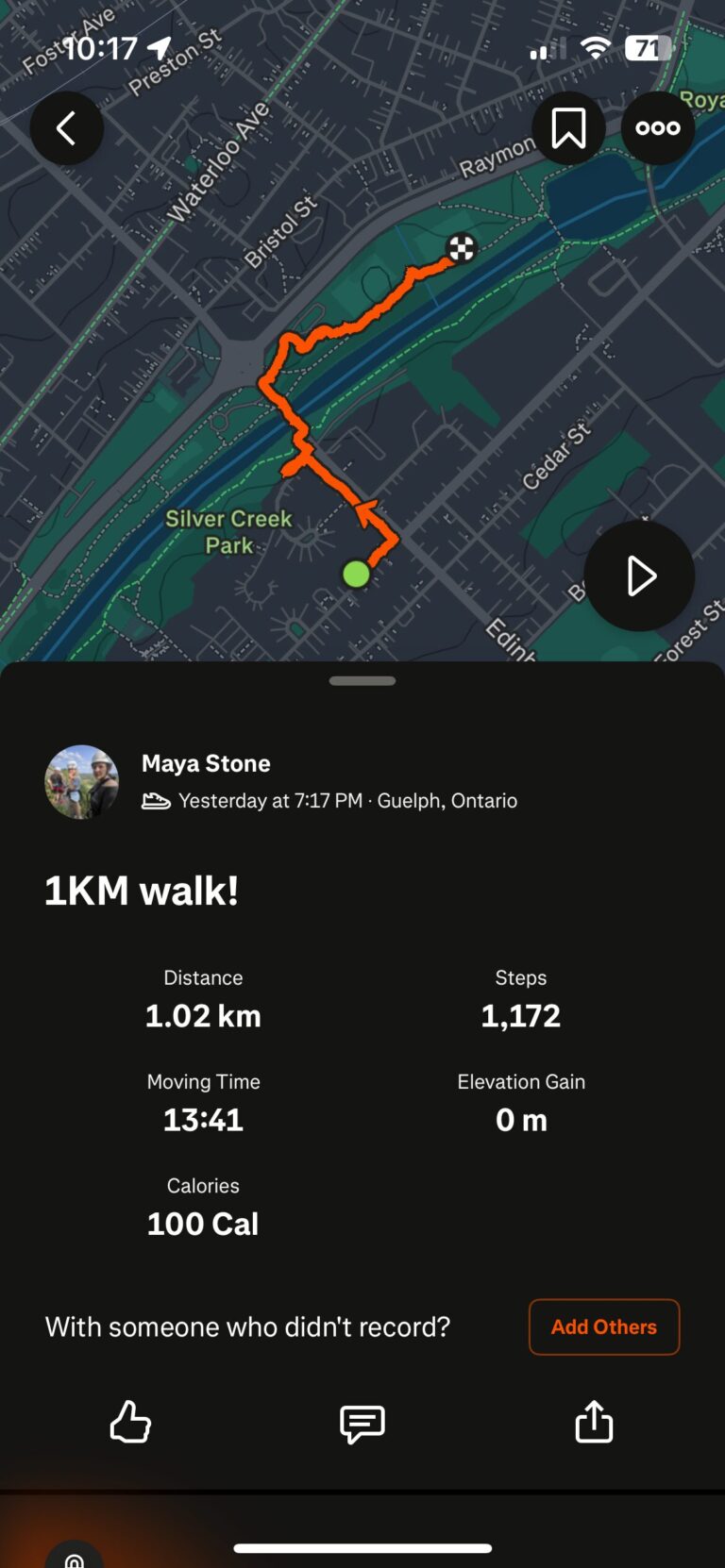
Task: Share this 1KM walk activity
Action: tap(594, 1422)
